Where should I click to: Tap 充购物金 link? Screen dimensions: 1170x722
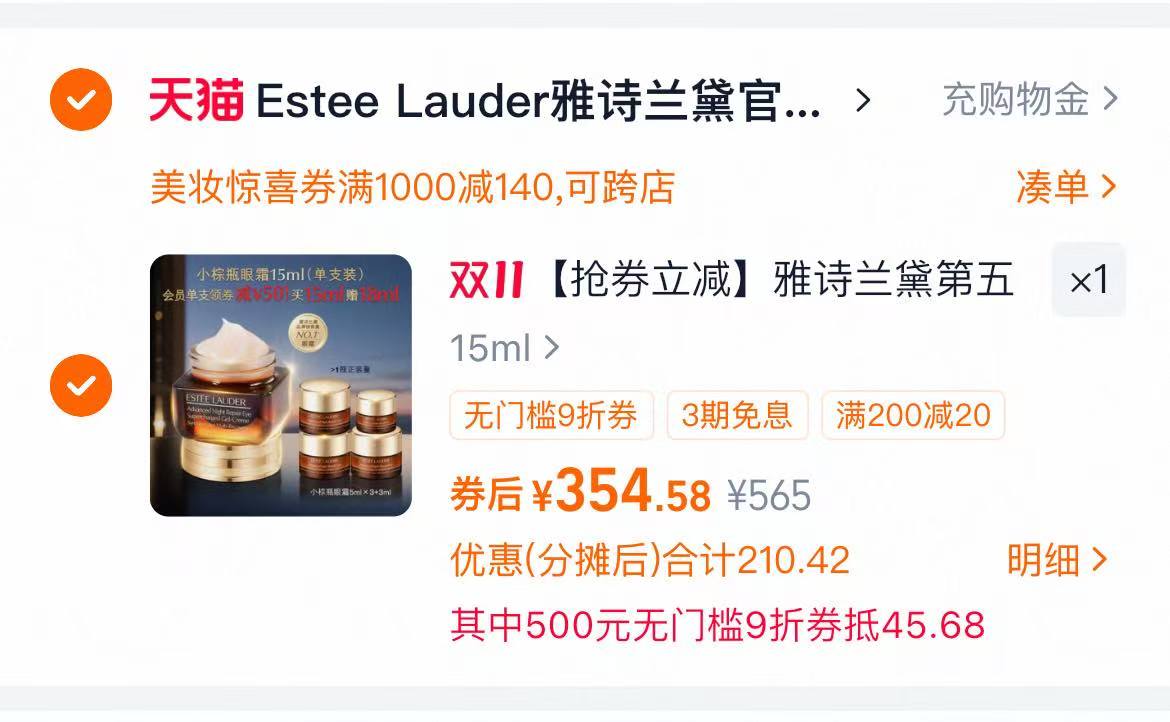(1029, 100)
